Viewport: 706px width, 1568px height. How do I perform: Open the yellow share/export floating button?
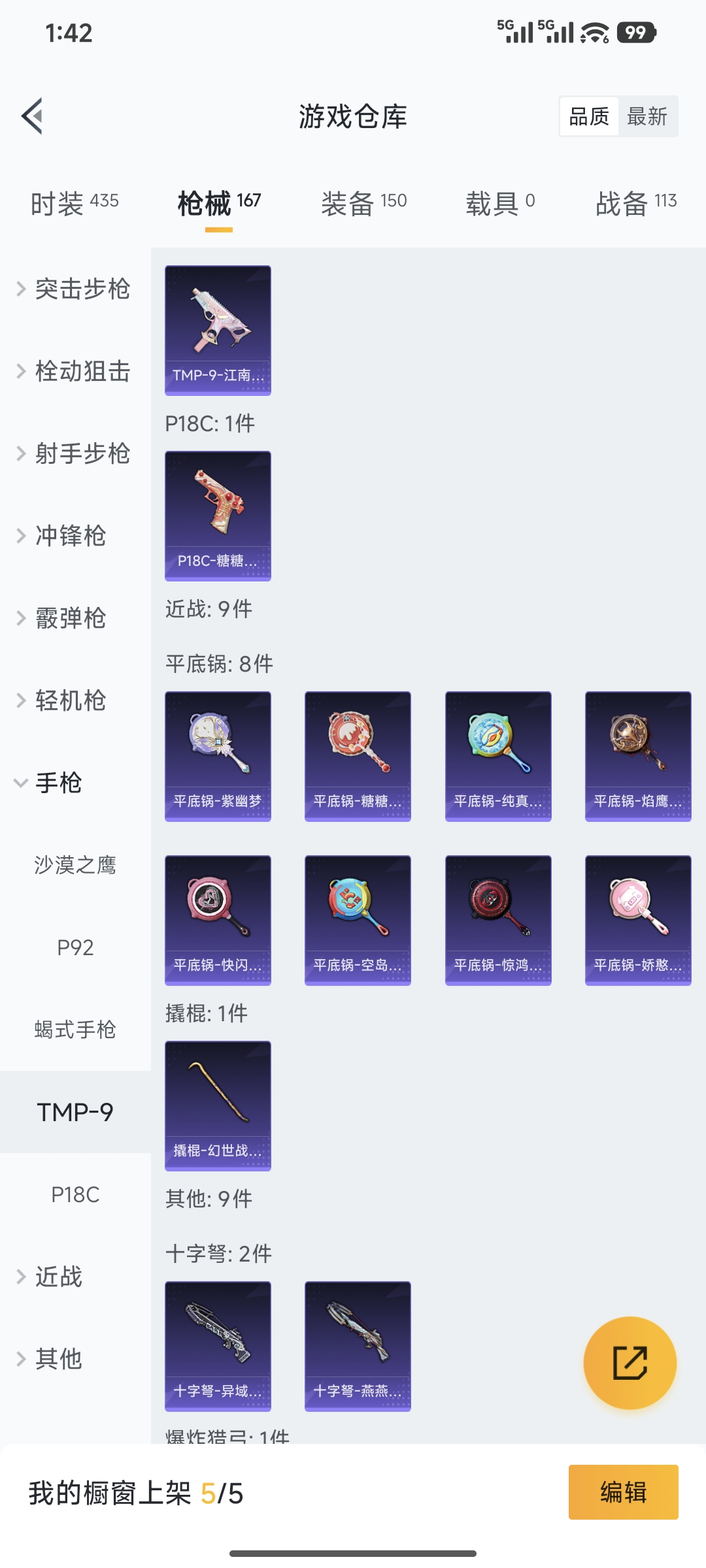[630, 1364]
